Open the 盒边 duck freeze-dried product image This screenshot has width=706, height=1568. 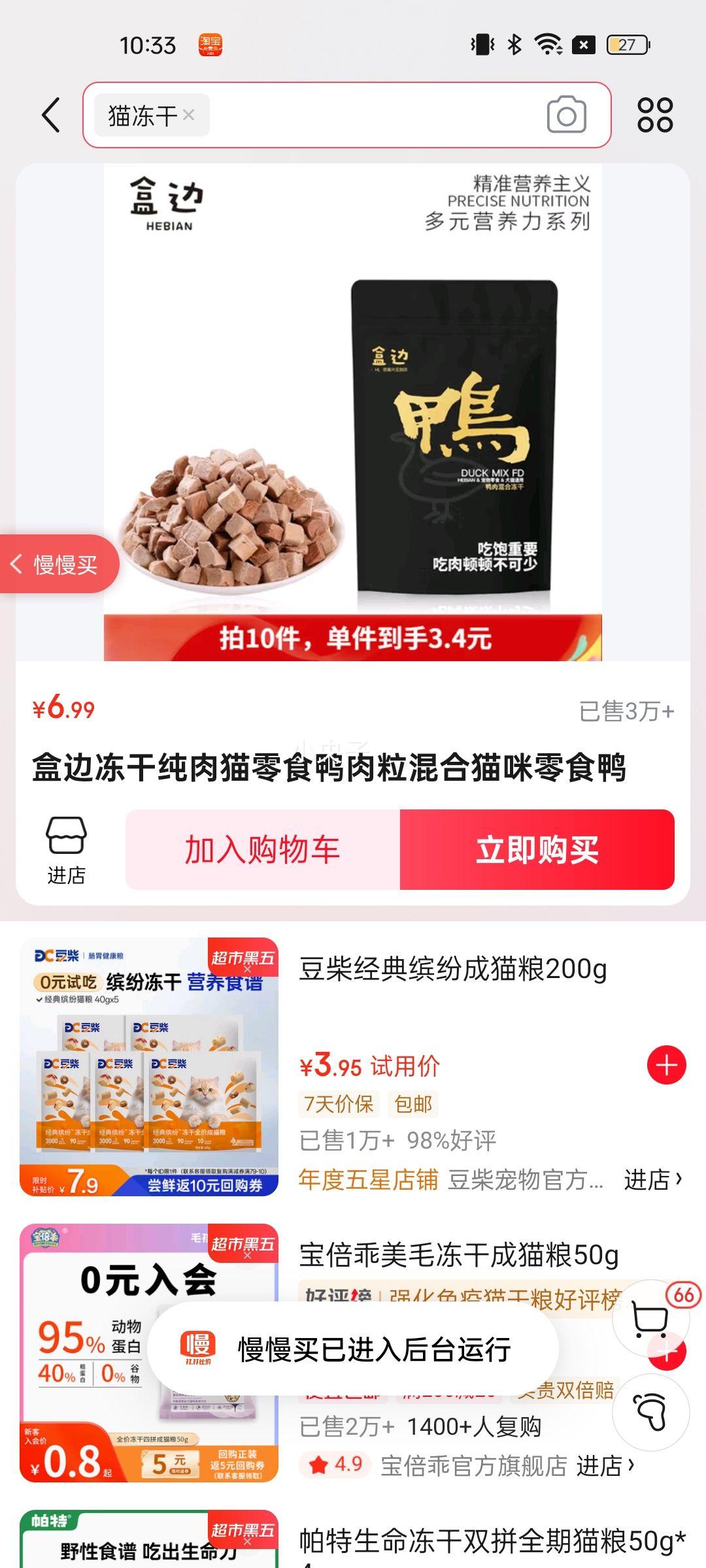pos(353,412)
